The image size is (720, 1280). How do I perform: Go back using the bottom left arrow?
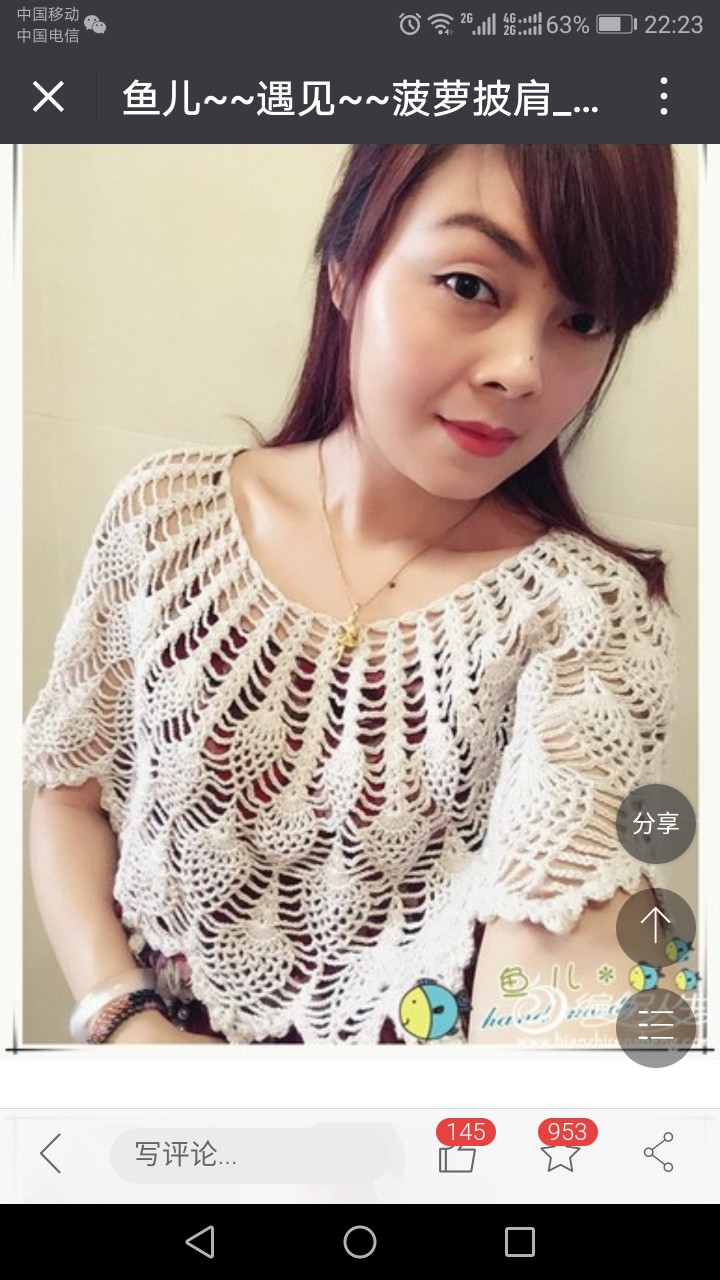(x=51, y=1154)
